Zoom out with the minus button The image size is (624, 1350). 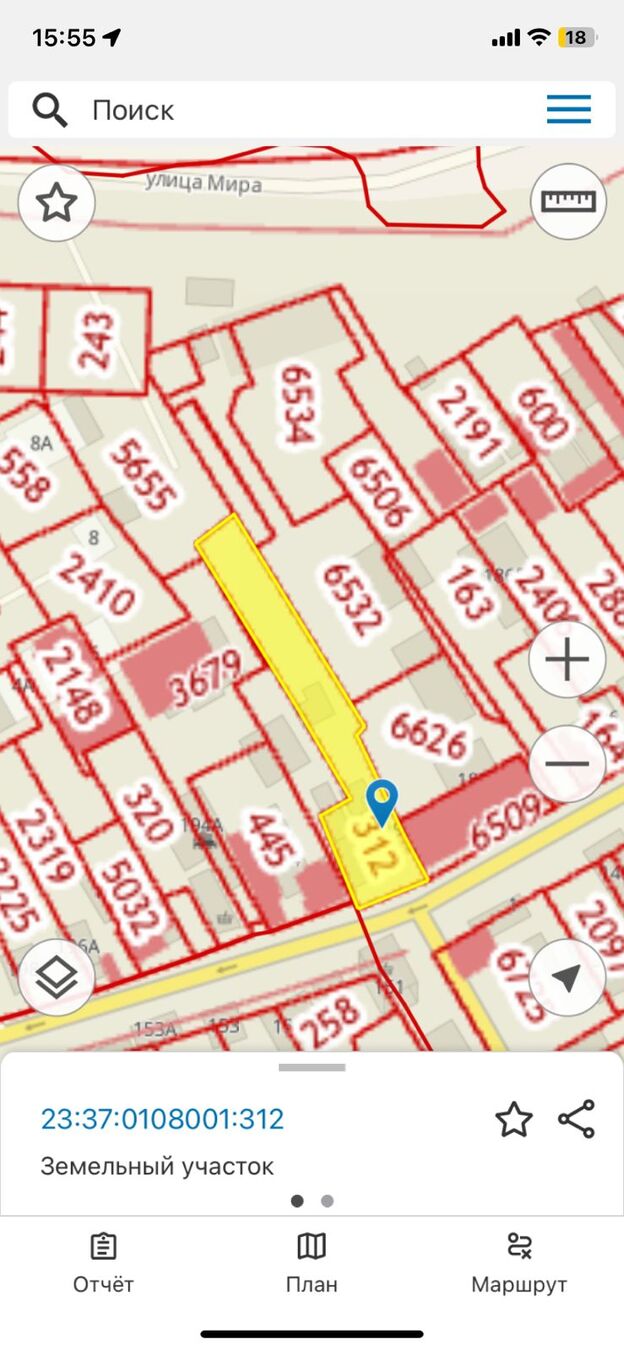567,764
